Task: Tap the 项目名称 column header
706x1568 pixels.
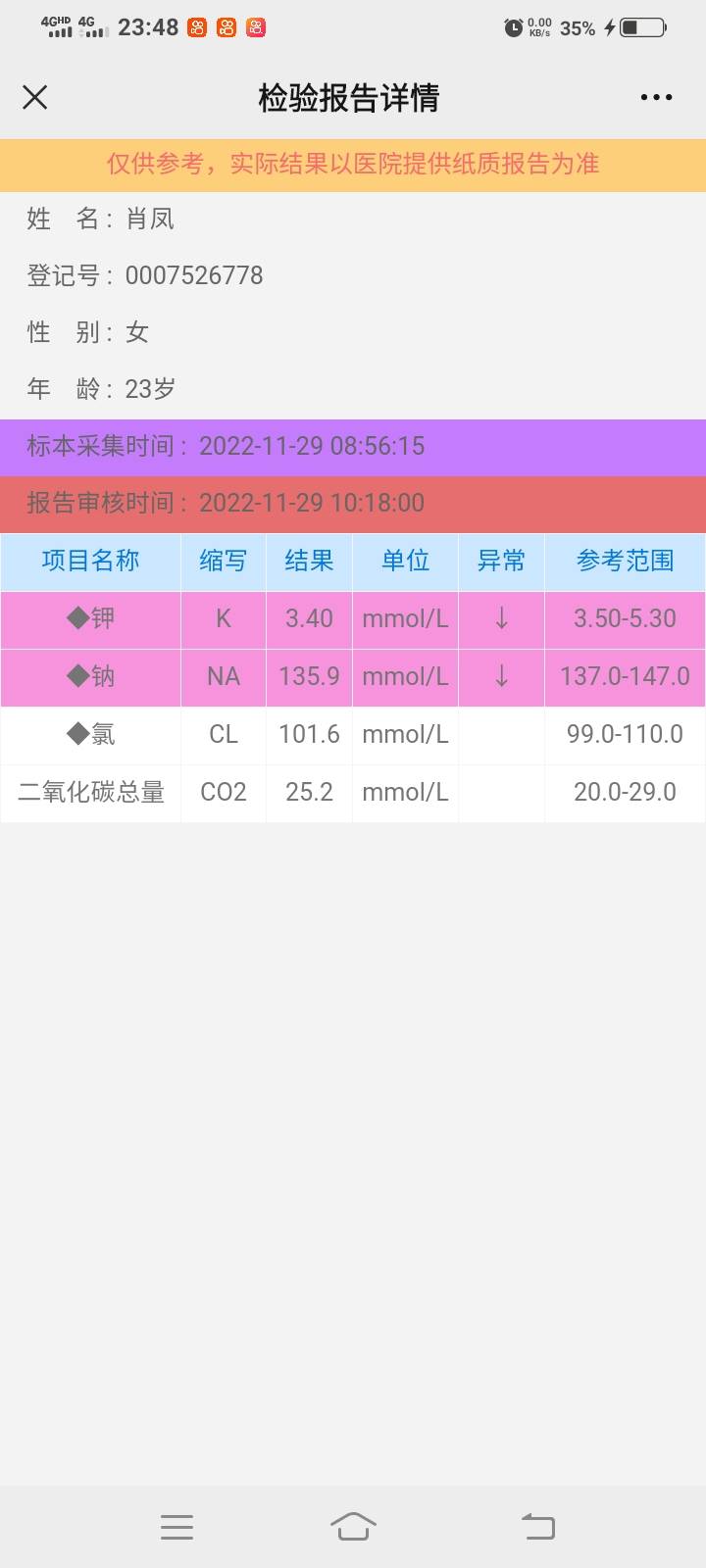Action: click(90, 562)
